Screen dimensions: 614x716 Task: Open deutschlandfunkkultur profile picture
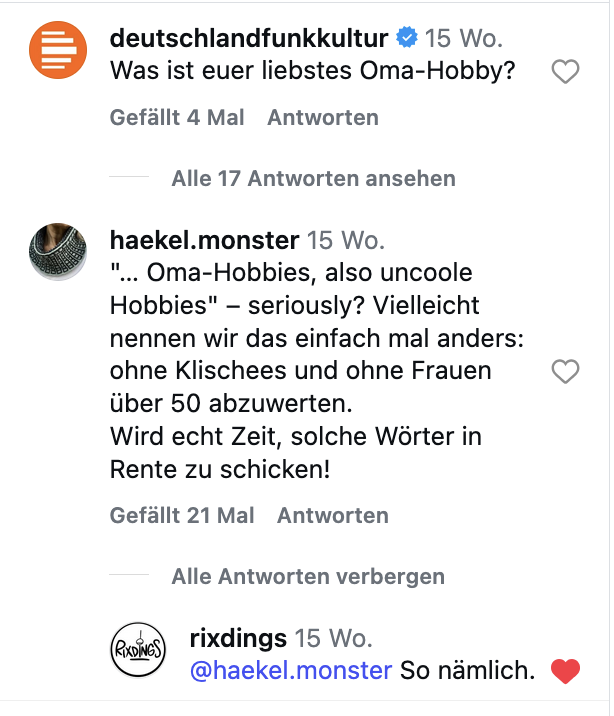(58, 49)
